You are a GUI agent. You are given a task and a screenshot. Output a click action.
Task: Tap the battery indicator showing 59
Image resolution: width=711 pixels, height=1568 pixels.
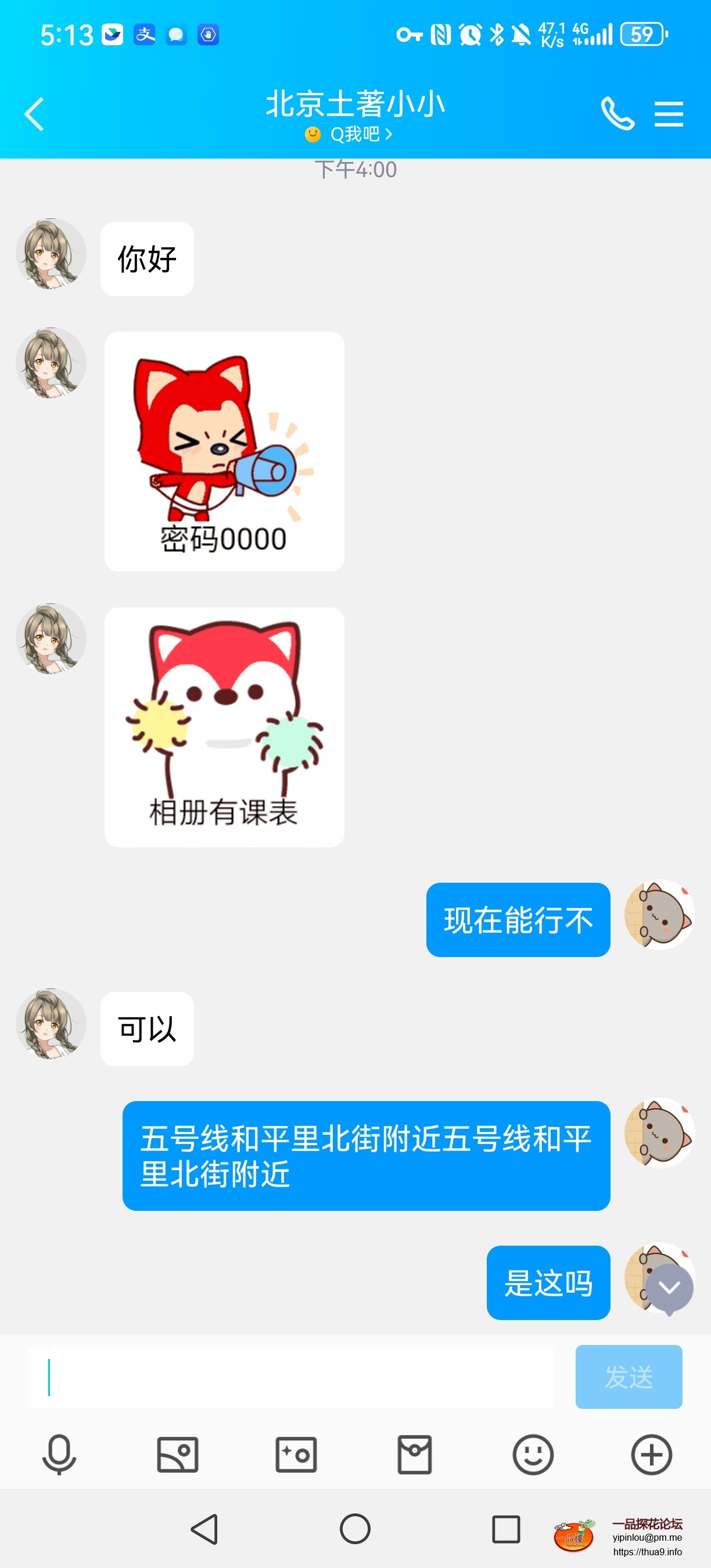(x=642, y=35)
